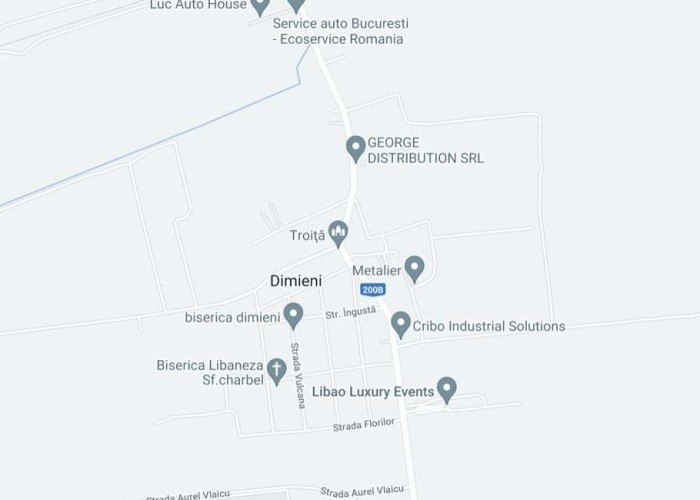Select the Luc Auto House pin

point(260,5)
